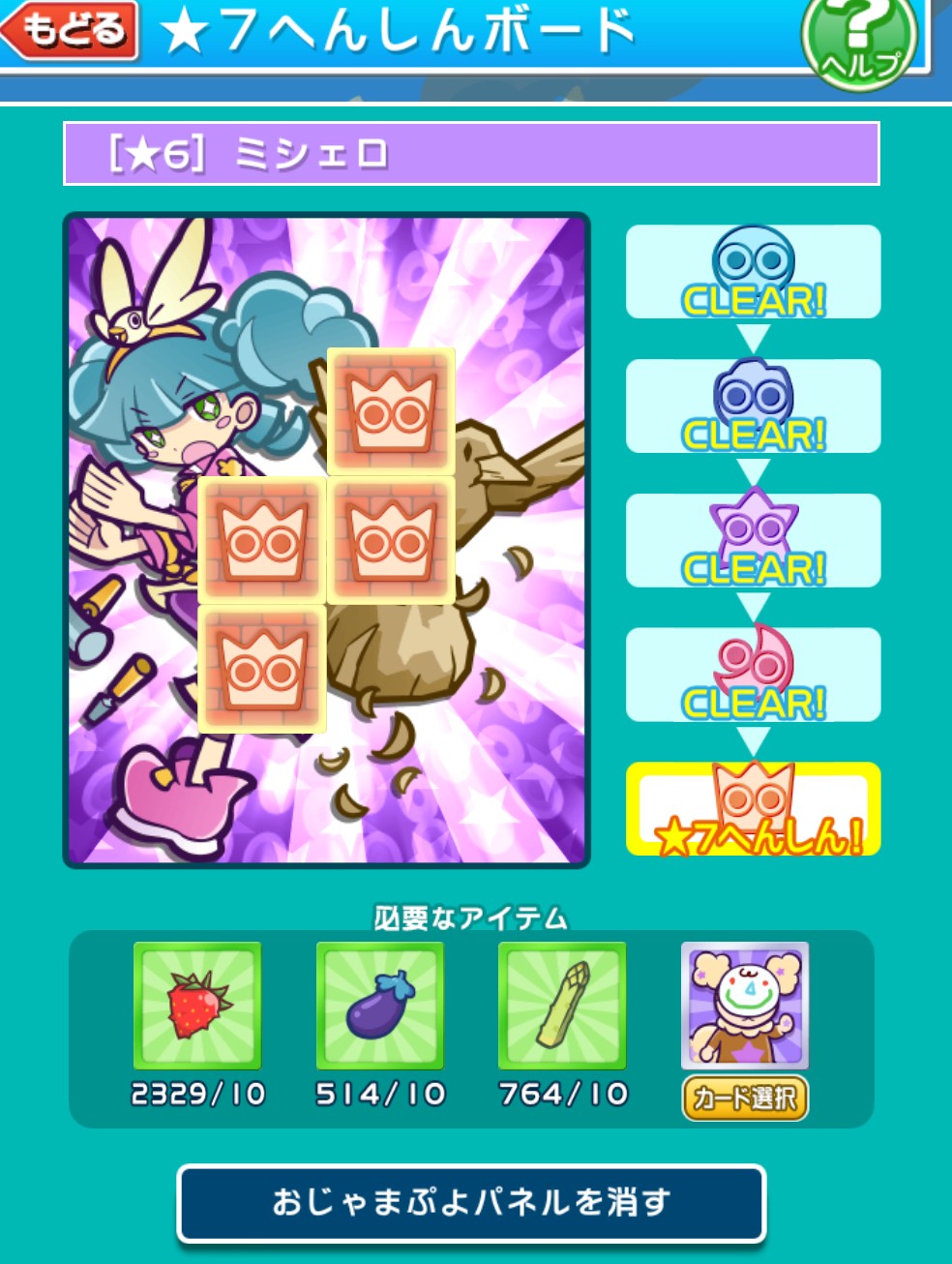This screenshot has width=952, height=1264.
Task: Select the blue round puyo CLEAR stage
Action: (x=753, y=272)
